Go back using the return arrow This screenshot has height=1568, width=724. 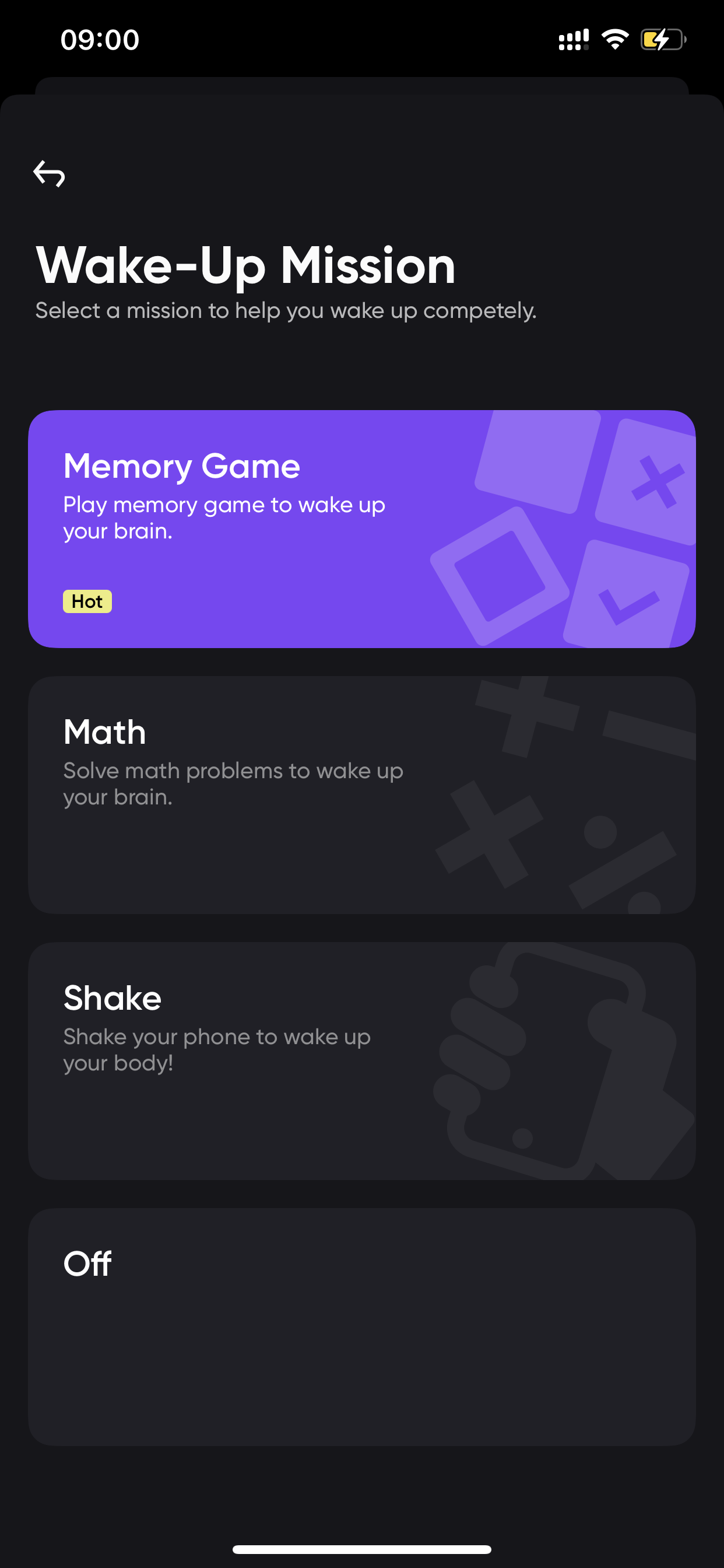click(48, 173)
